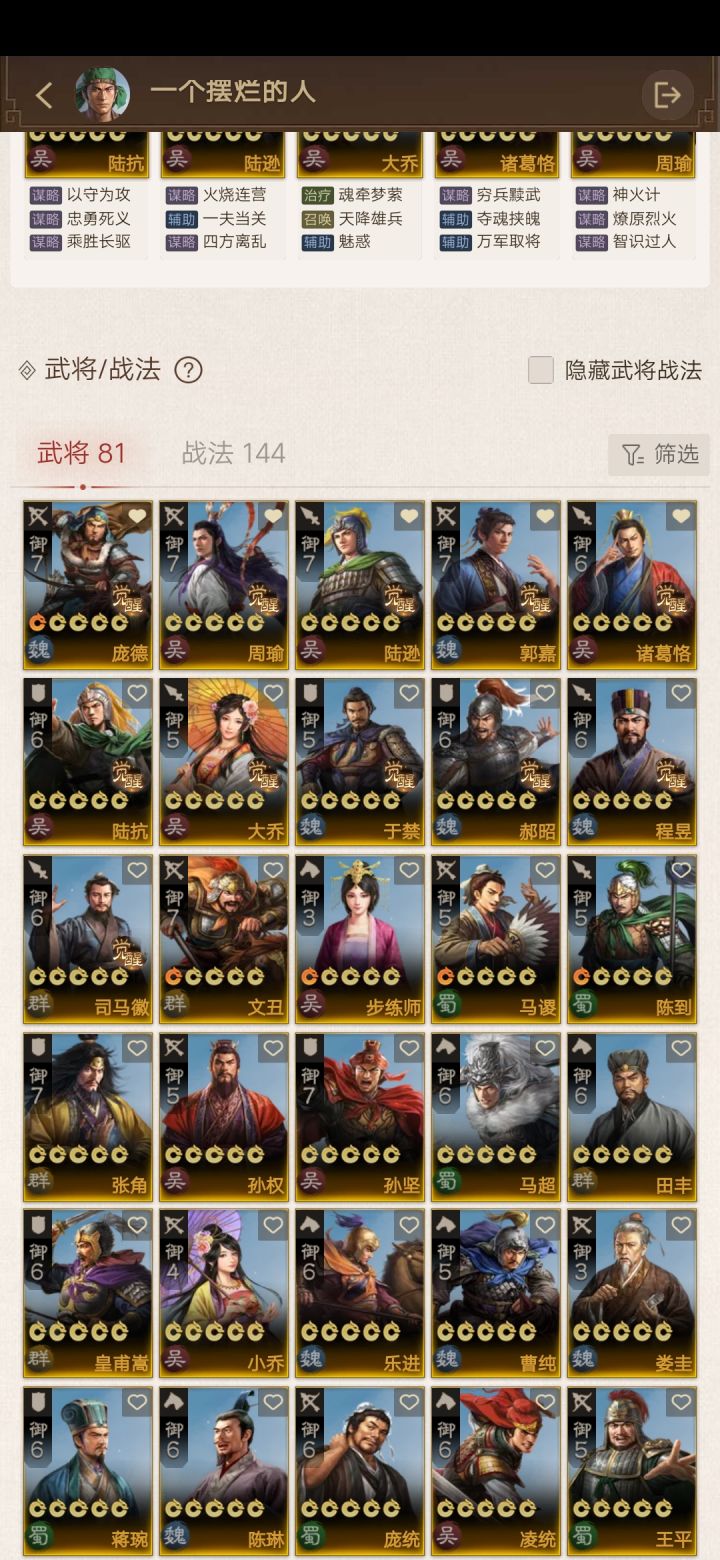Switch to the 战法 144 tab

[231, 453]
